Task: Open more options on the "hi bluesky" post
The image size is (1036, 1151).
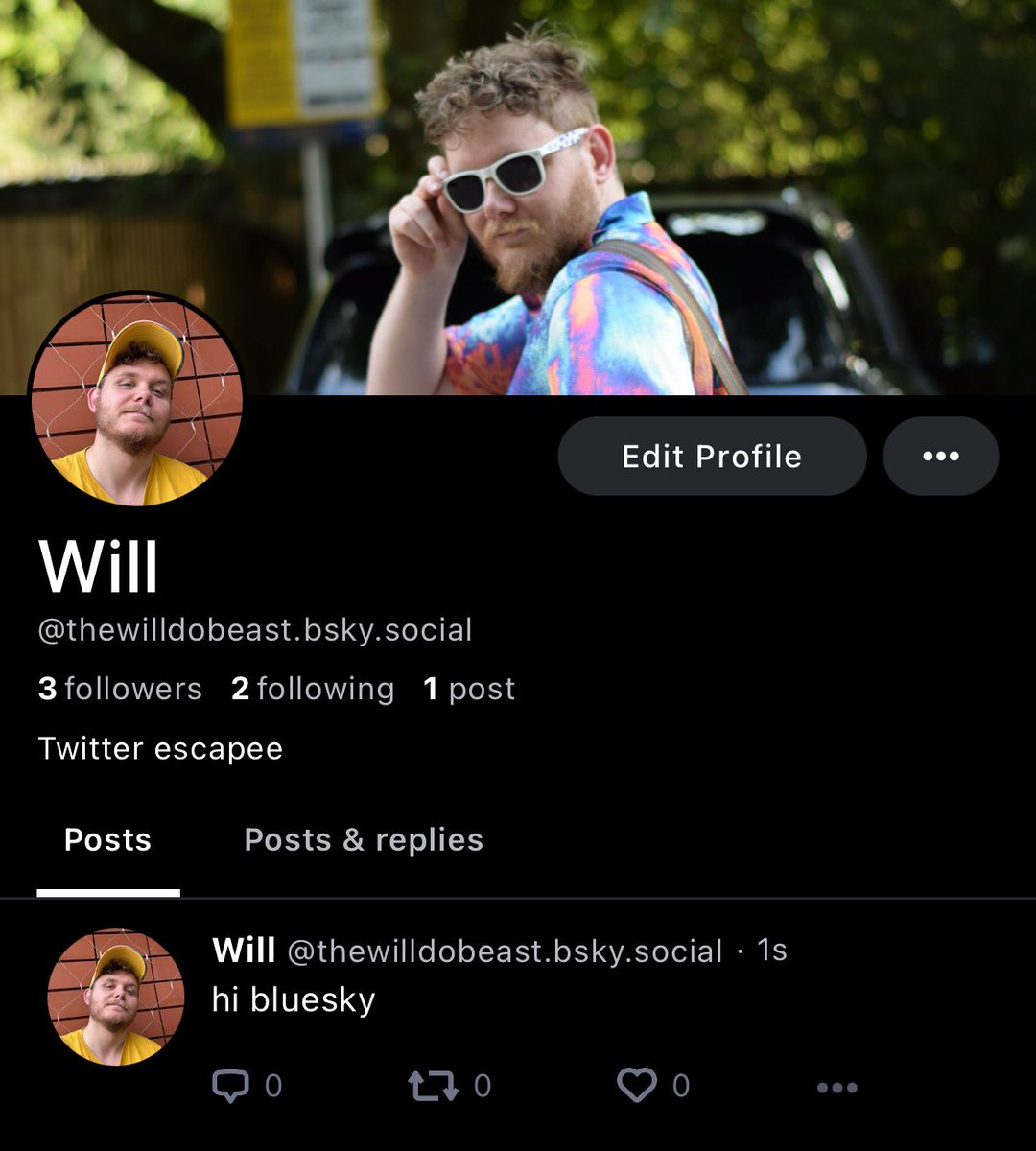Action: click(836, 1087)
